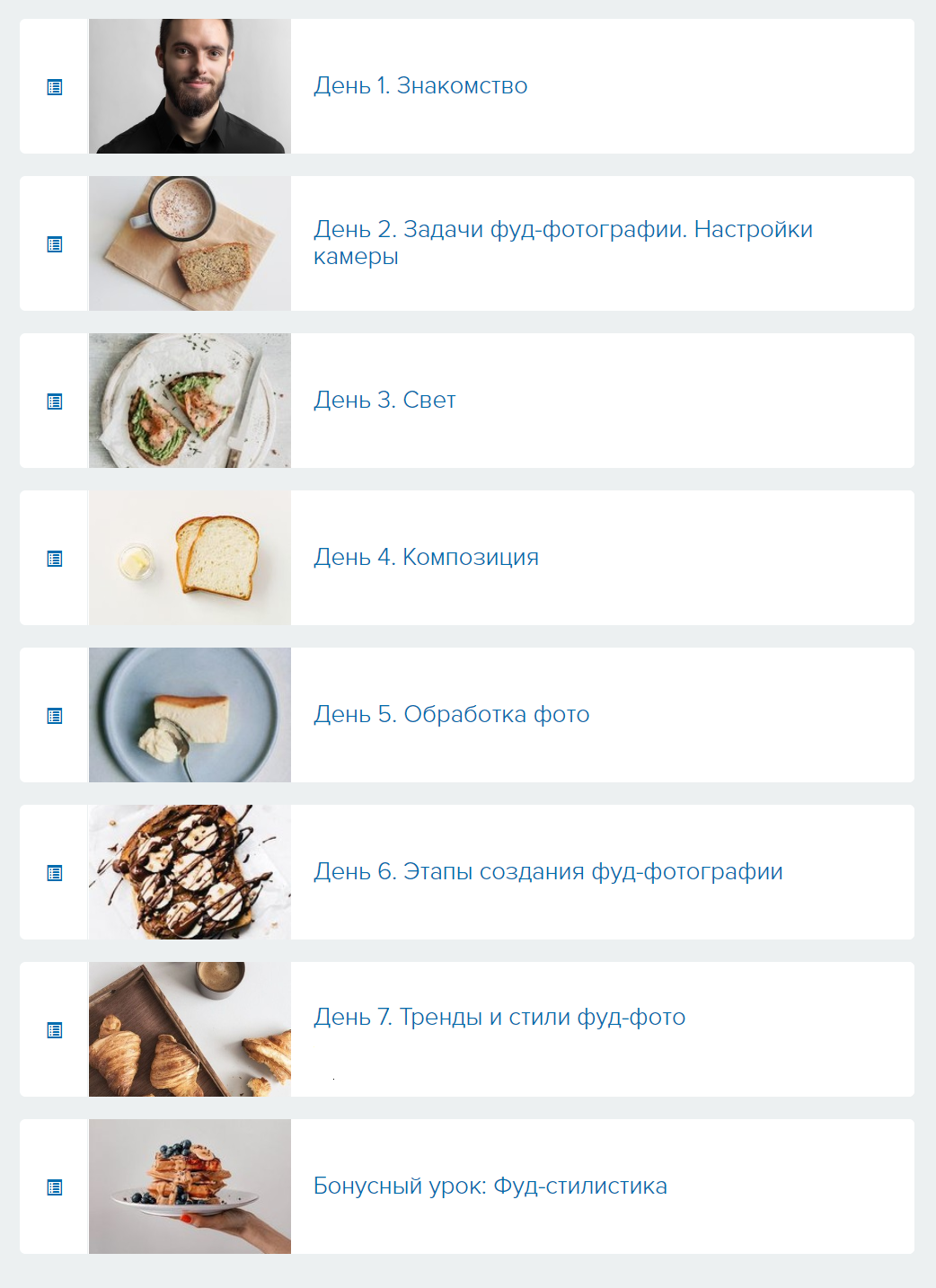Go to День 4. Композиция
Viewport: 936px width, 1288px height.
[x=426, y=558]
